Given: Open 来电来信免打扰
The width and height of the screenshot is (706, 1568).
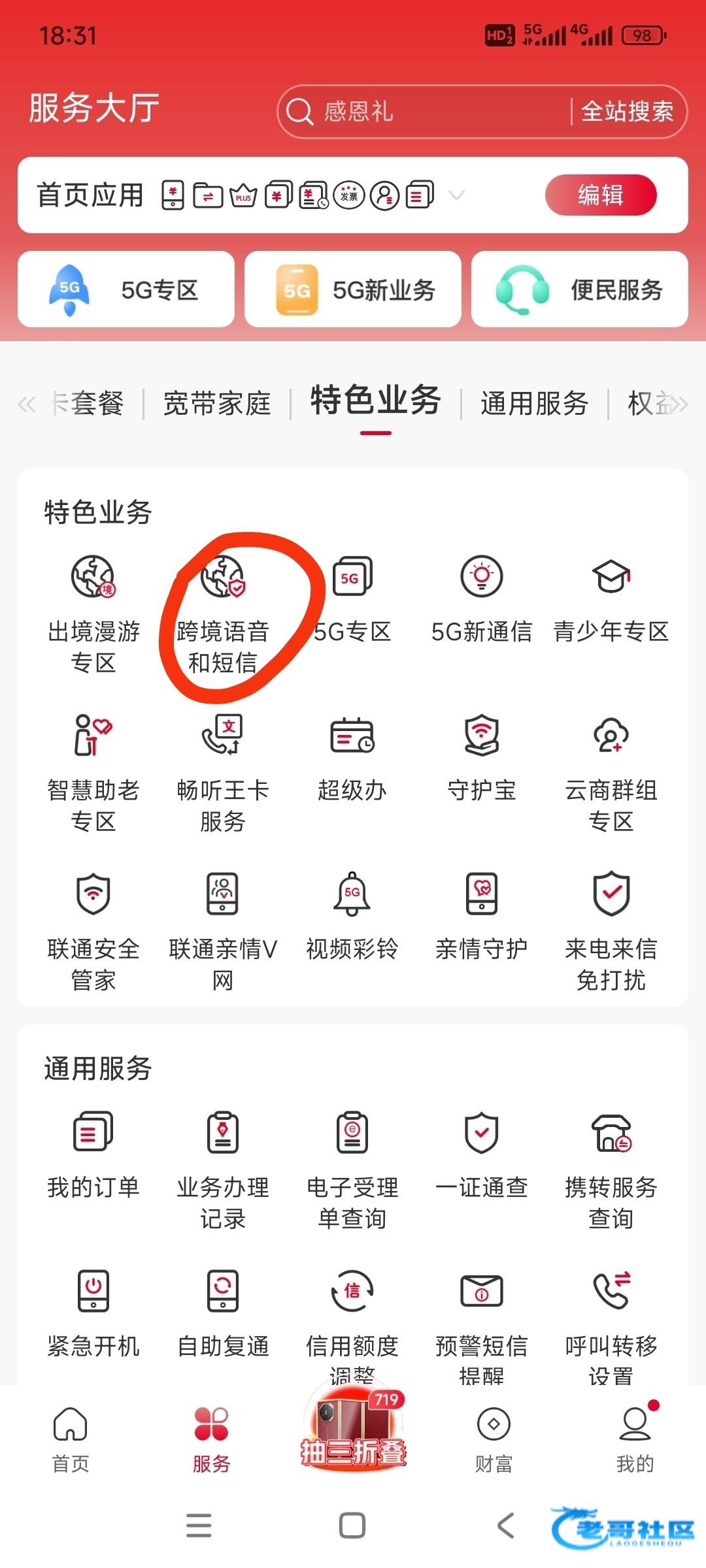Looking at the screenshot, I should click(611, 928).
